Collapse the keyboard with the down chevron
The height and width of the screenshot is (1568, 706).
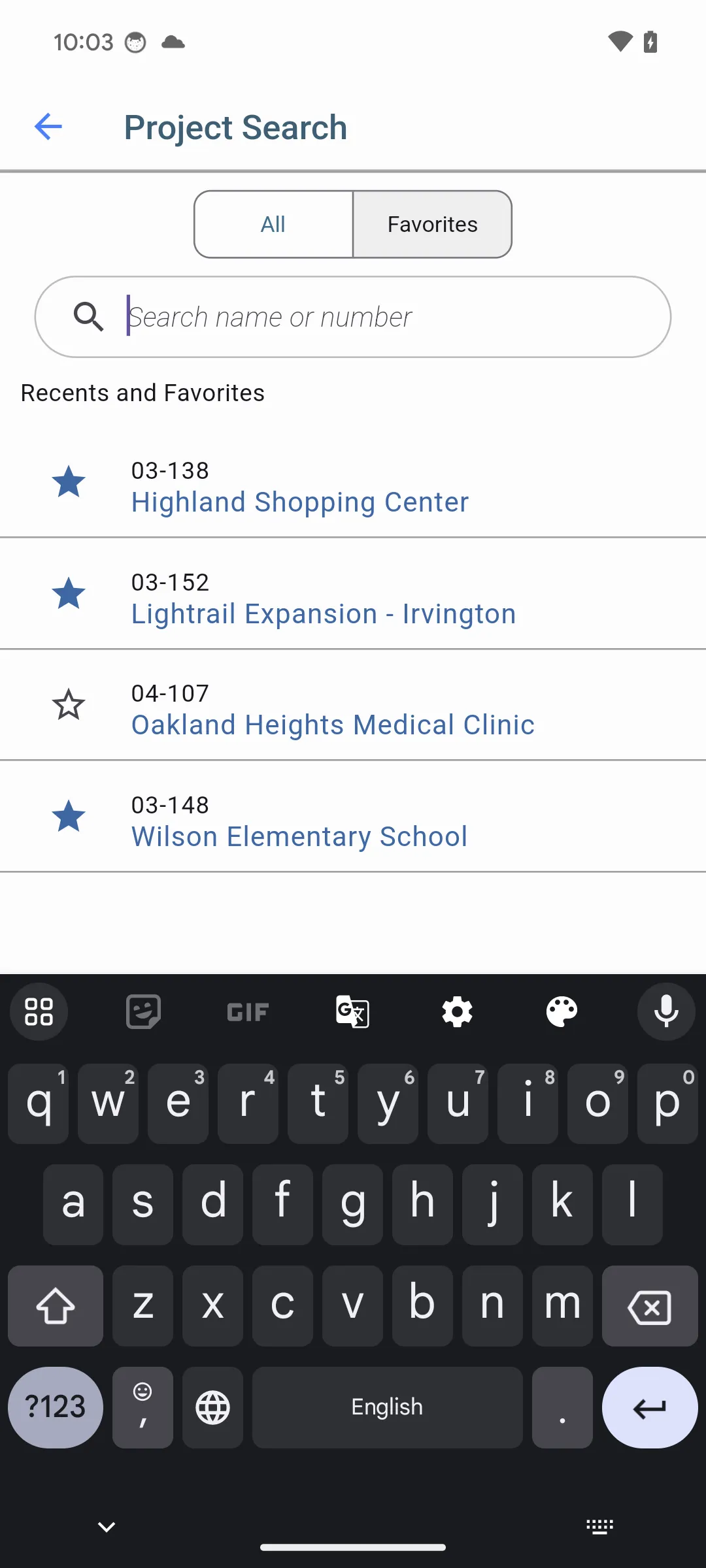click(x=105, y=1526)
